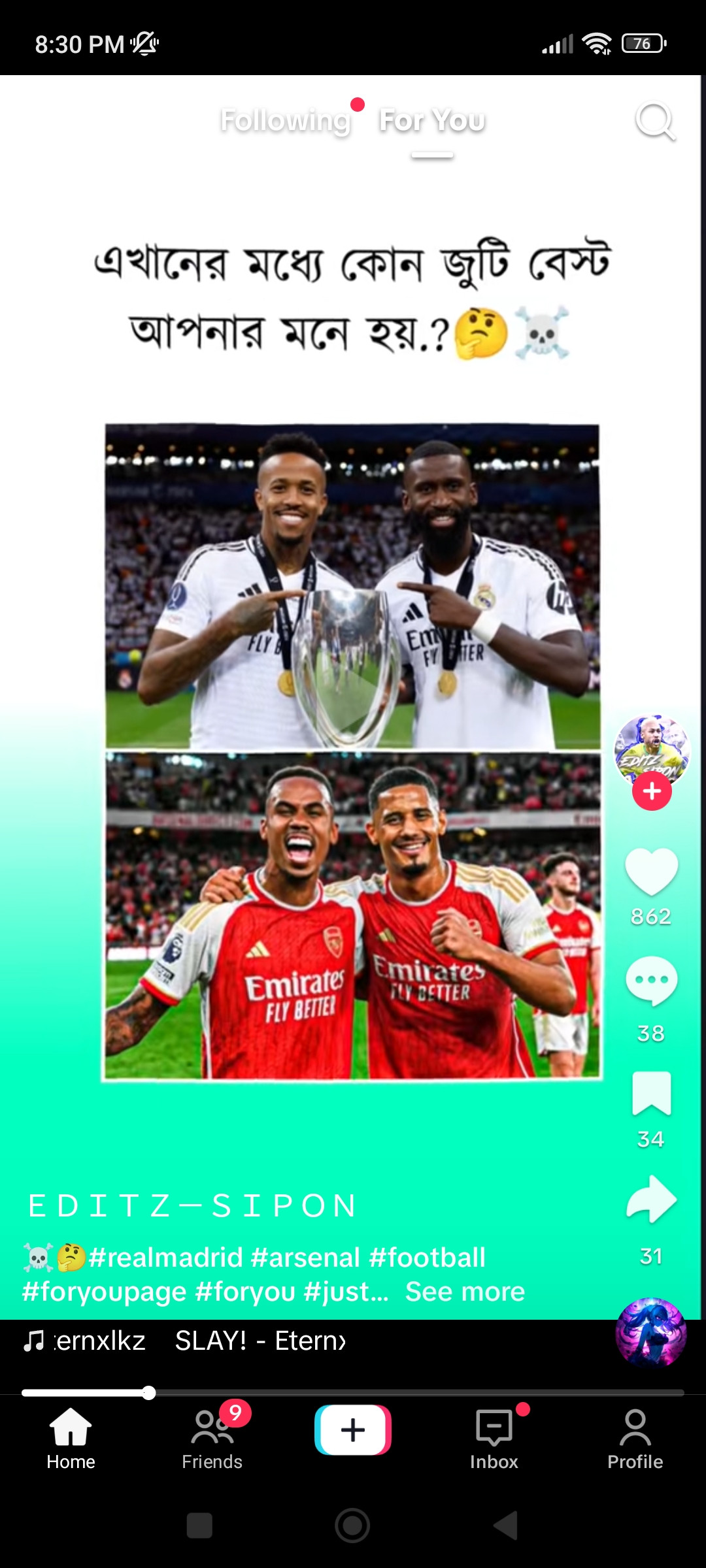The height and width of the screenshot is (1568, 706).
Task: Open the SLAY! sound track
Action: tap(260, 1341)
